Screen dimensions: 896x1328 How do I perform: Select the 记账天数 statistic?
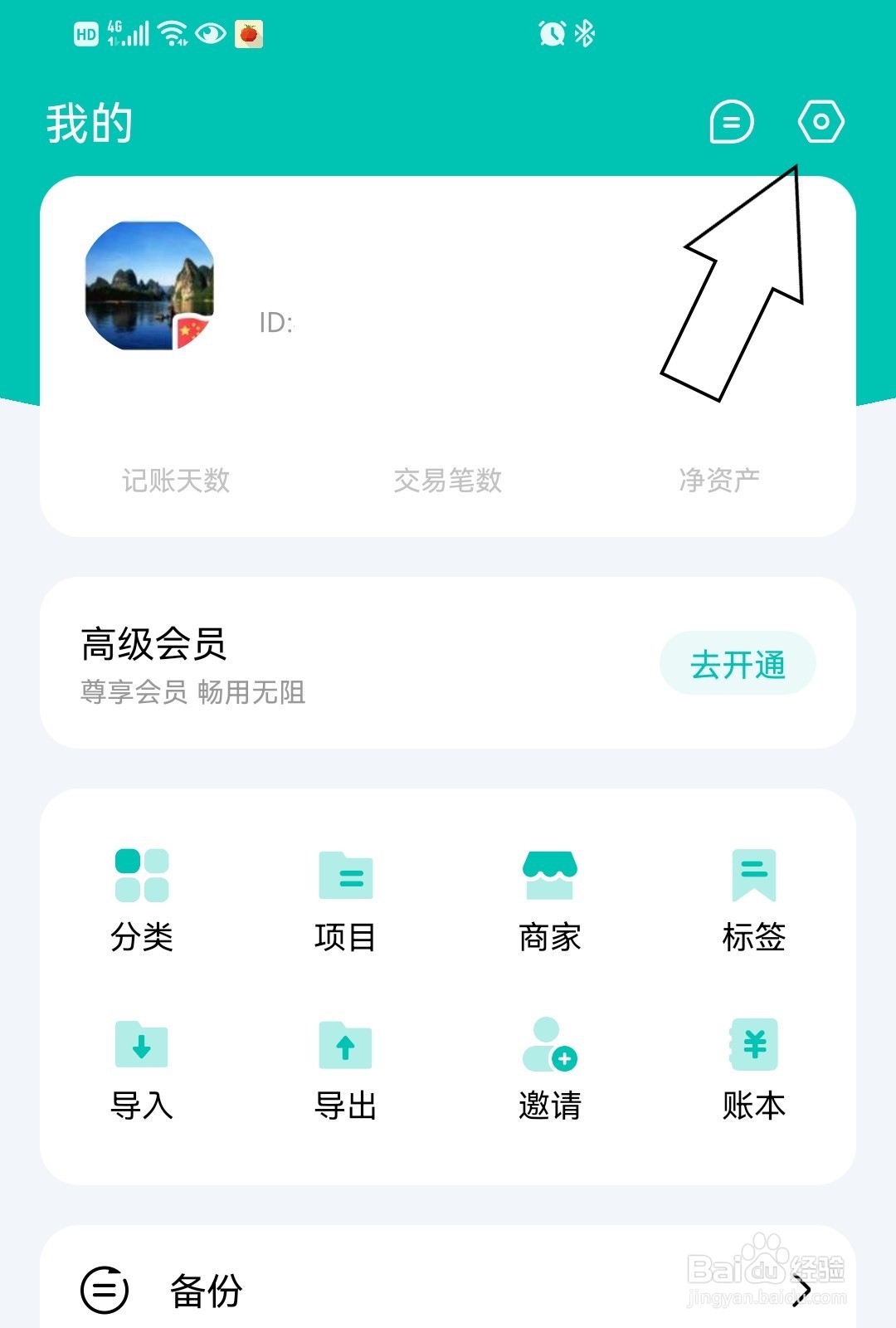175,479
